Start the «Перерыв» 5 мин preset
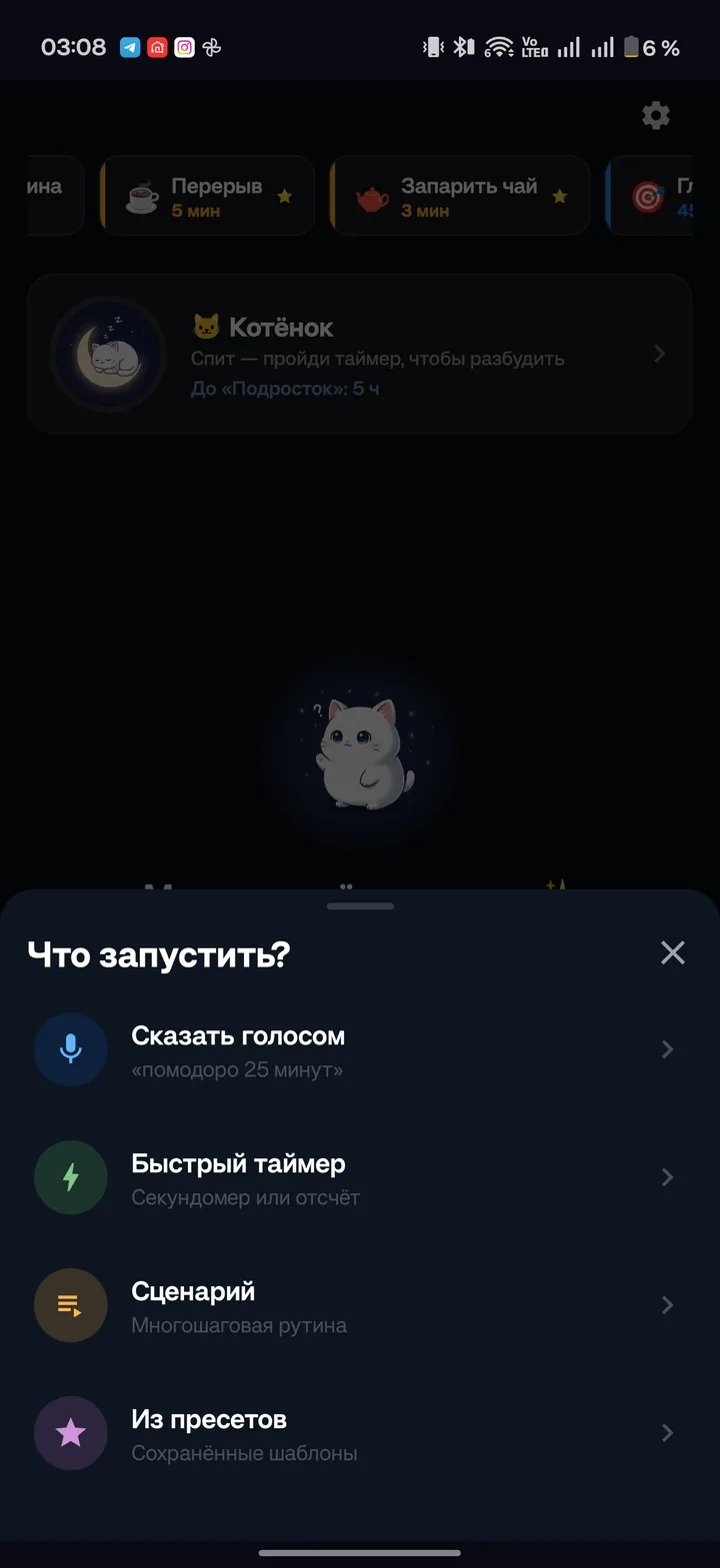Viewport: 720px width, 1568px height. [208, 197]
